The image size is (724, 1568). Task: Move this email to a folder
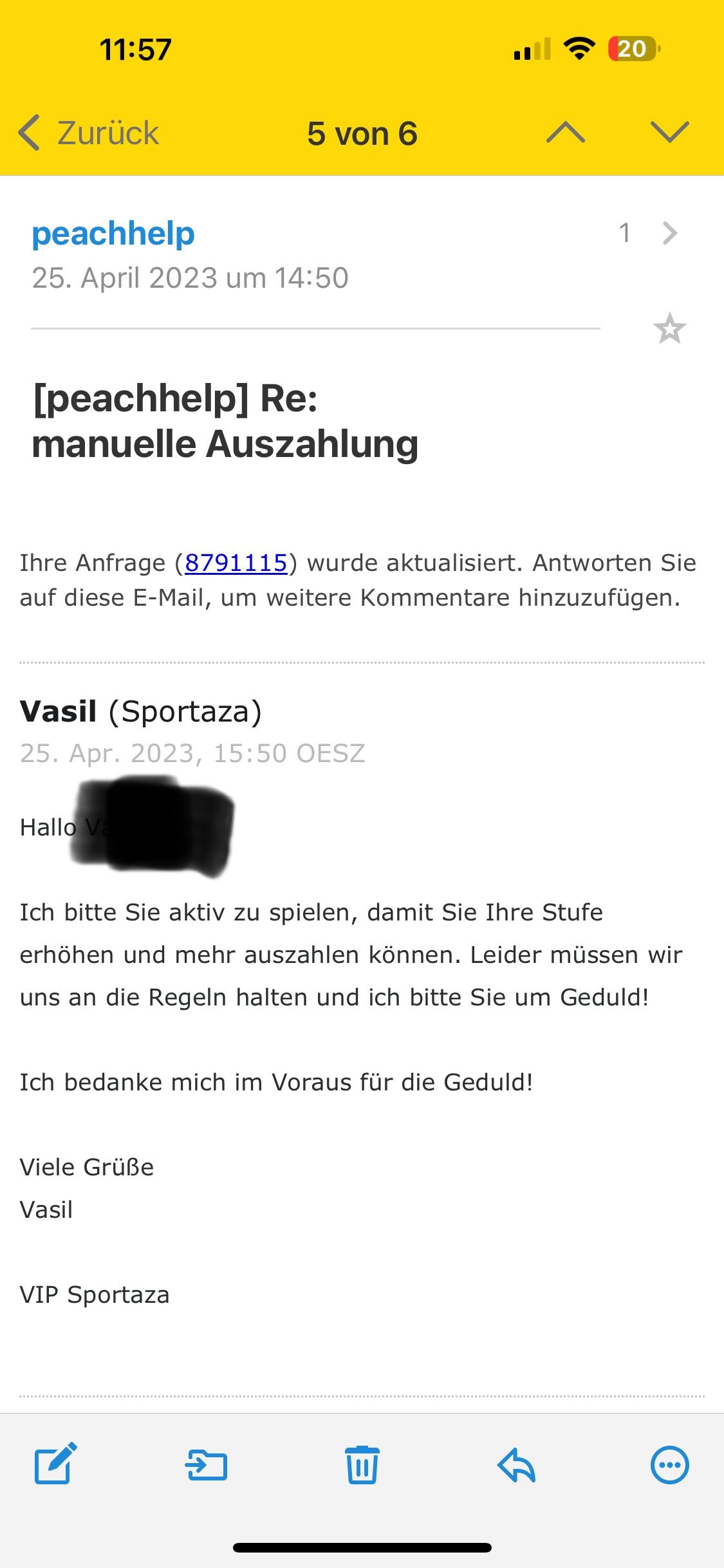tap(206, 1466)
